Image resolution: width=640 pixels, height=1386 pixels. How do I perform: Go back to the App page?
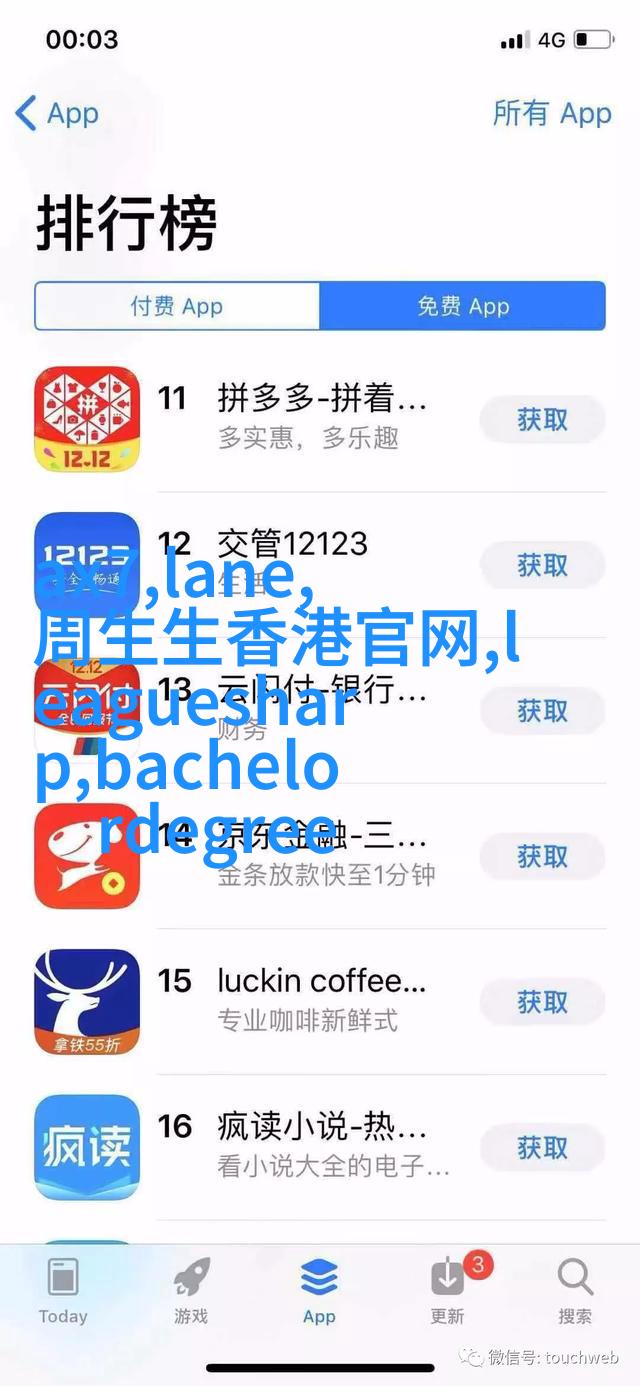pos(58,113)
